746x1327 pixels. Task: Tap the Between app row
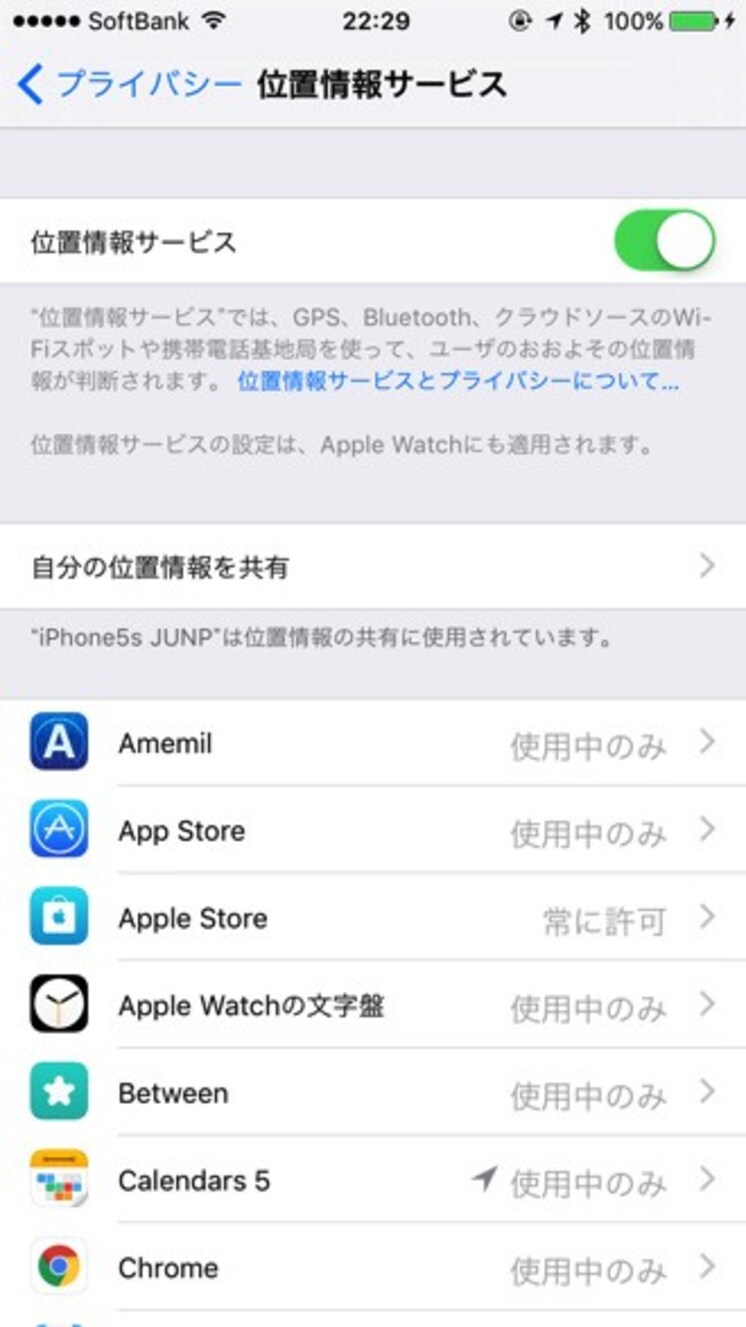tap(372, 1093)
